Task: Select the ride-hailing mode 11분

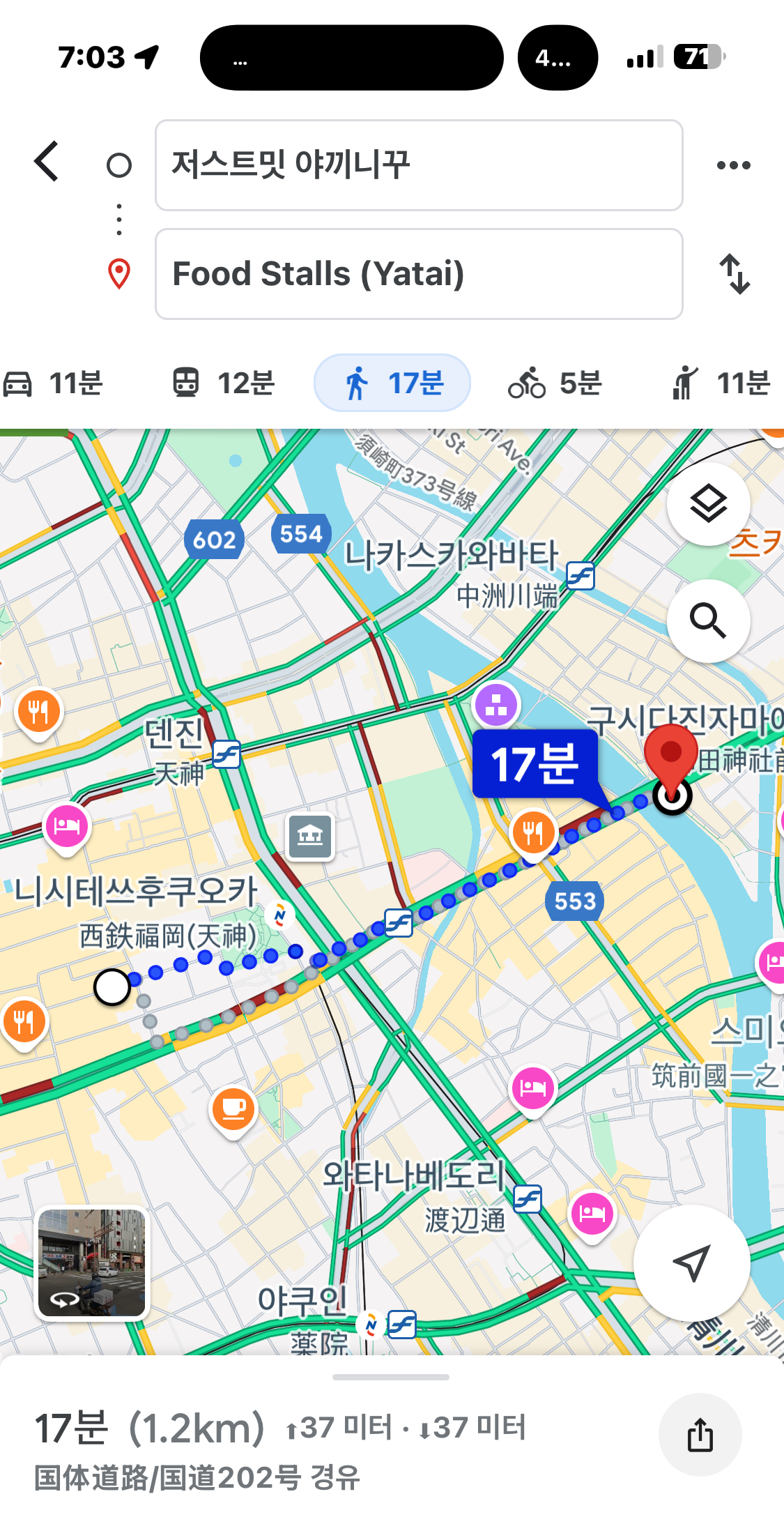Action: tap(721, 383)
